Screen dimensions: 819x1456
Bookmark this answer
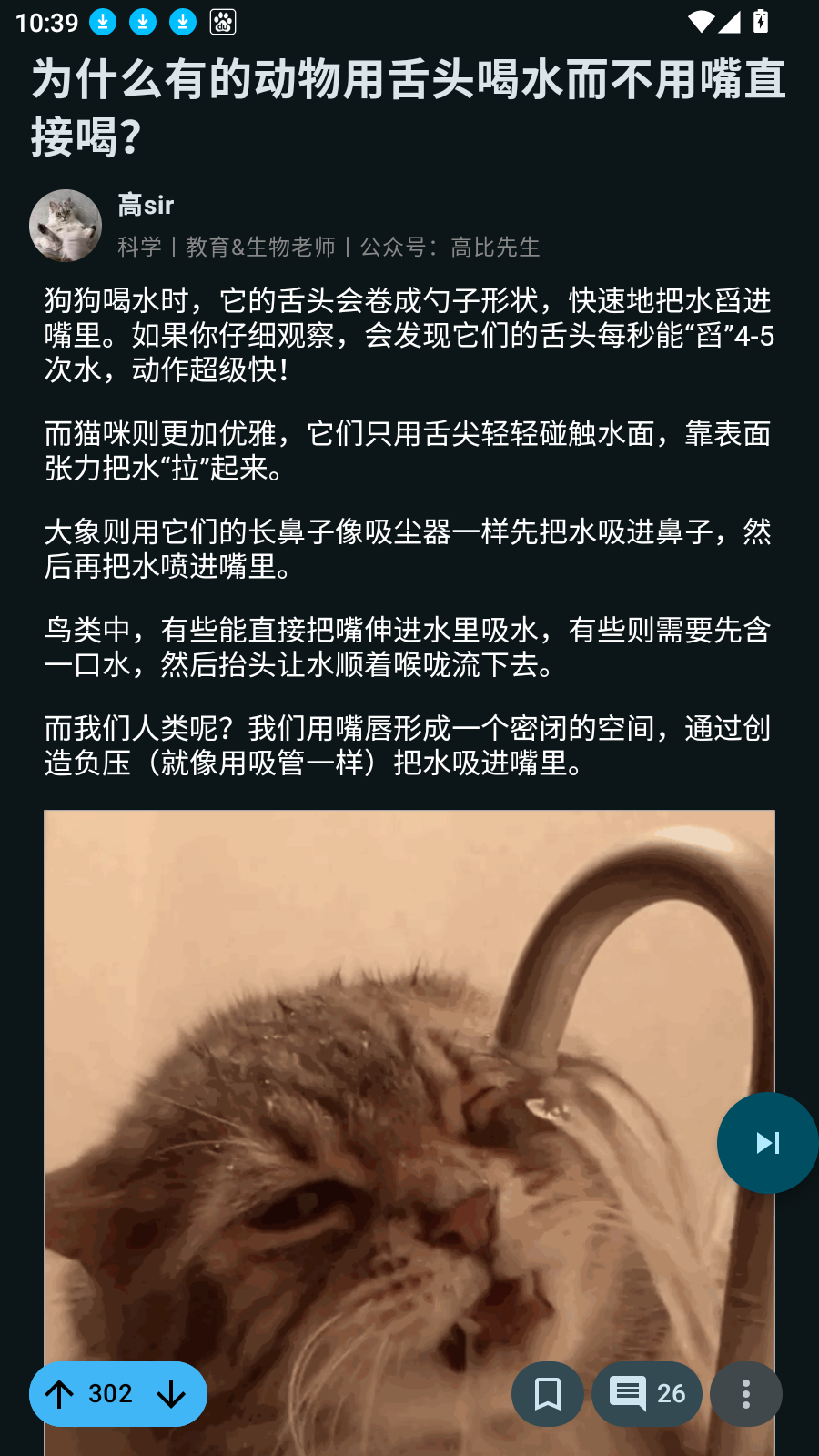548,1394
